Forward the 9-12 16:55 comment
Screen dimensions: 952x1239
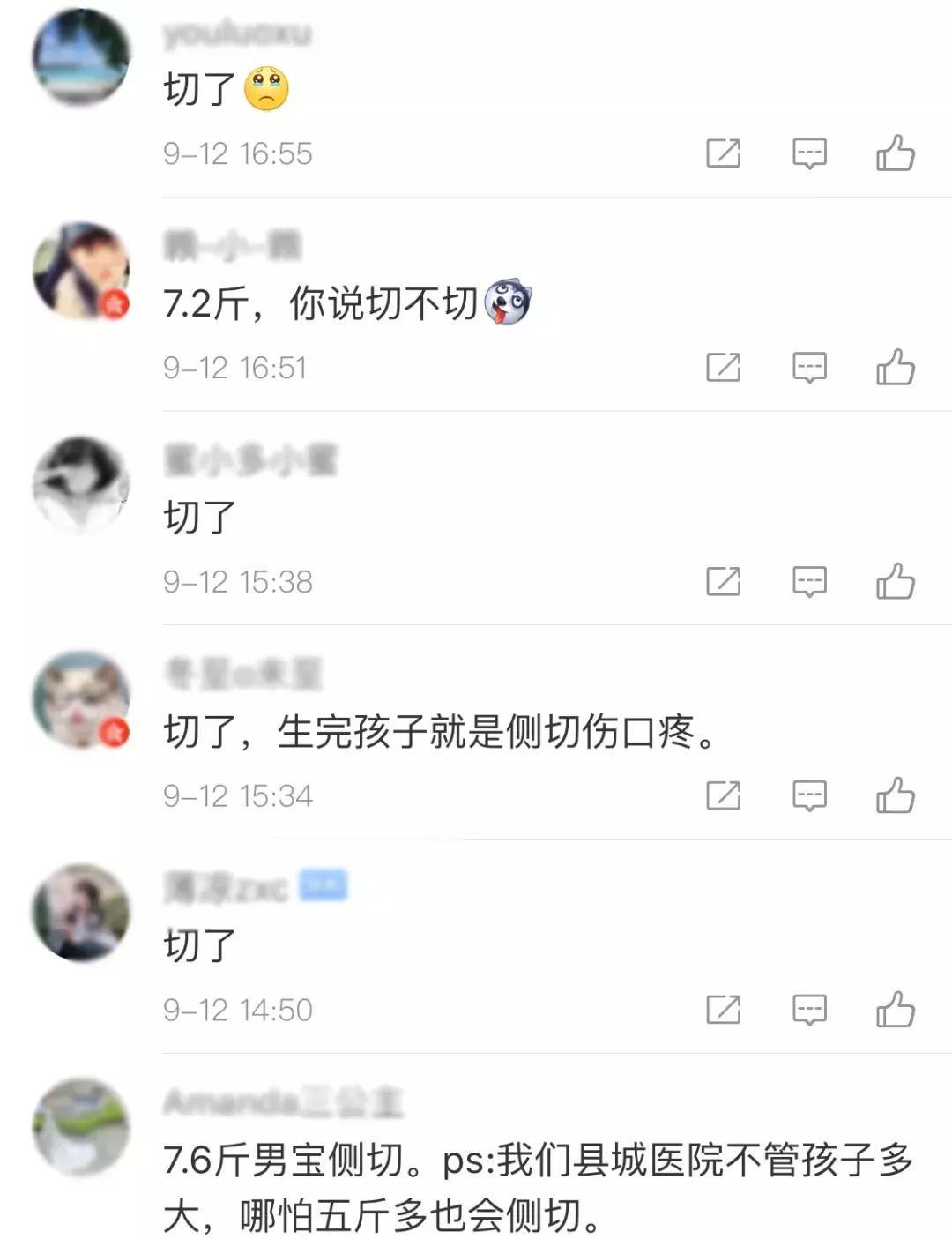(x=723, y=153)
